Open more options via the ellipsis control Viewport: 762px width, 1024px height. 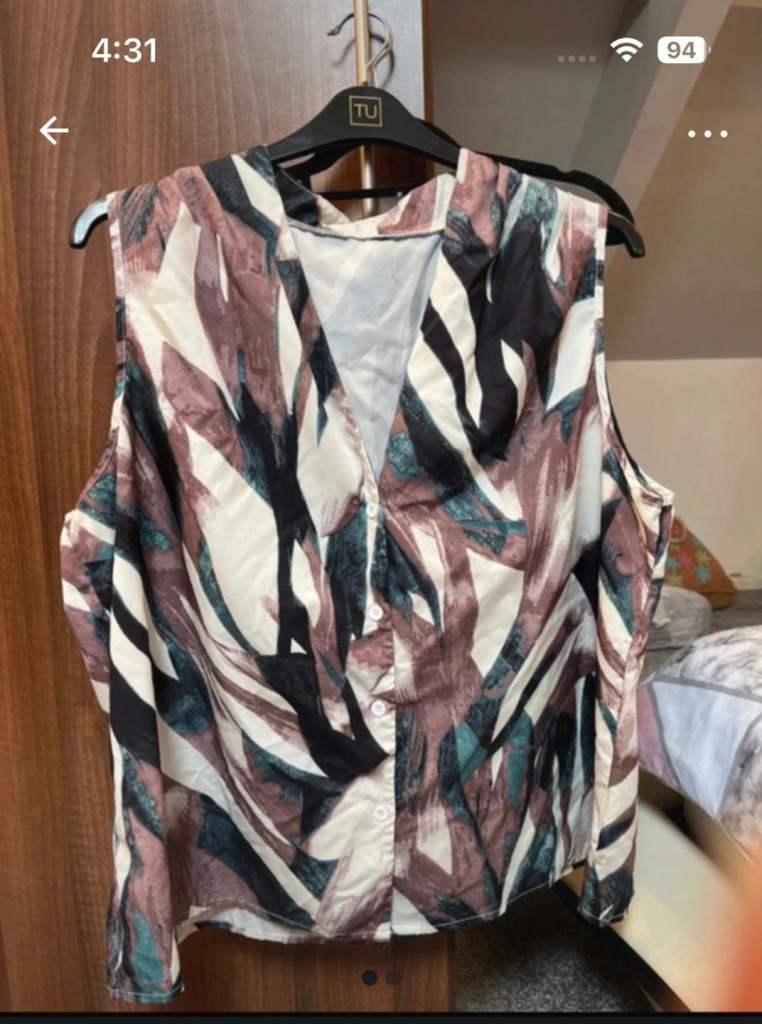710,131
